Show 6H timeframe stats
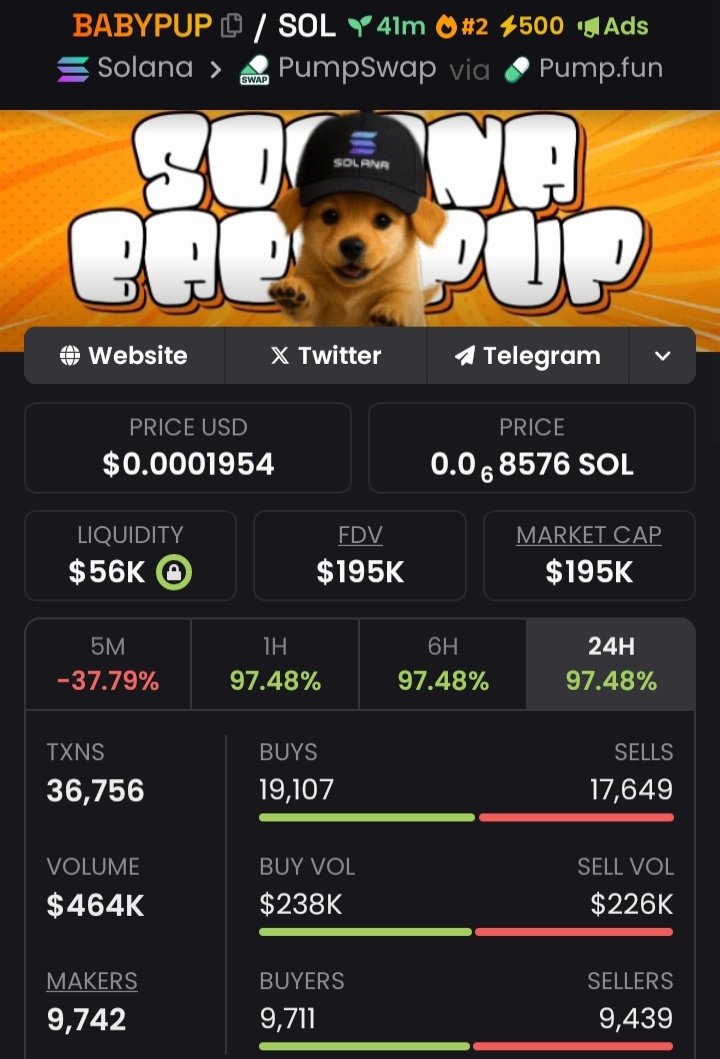The width and height of the screenshot is (720, 1059). click(x=443, y=665)
